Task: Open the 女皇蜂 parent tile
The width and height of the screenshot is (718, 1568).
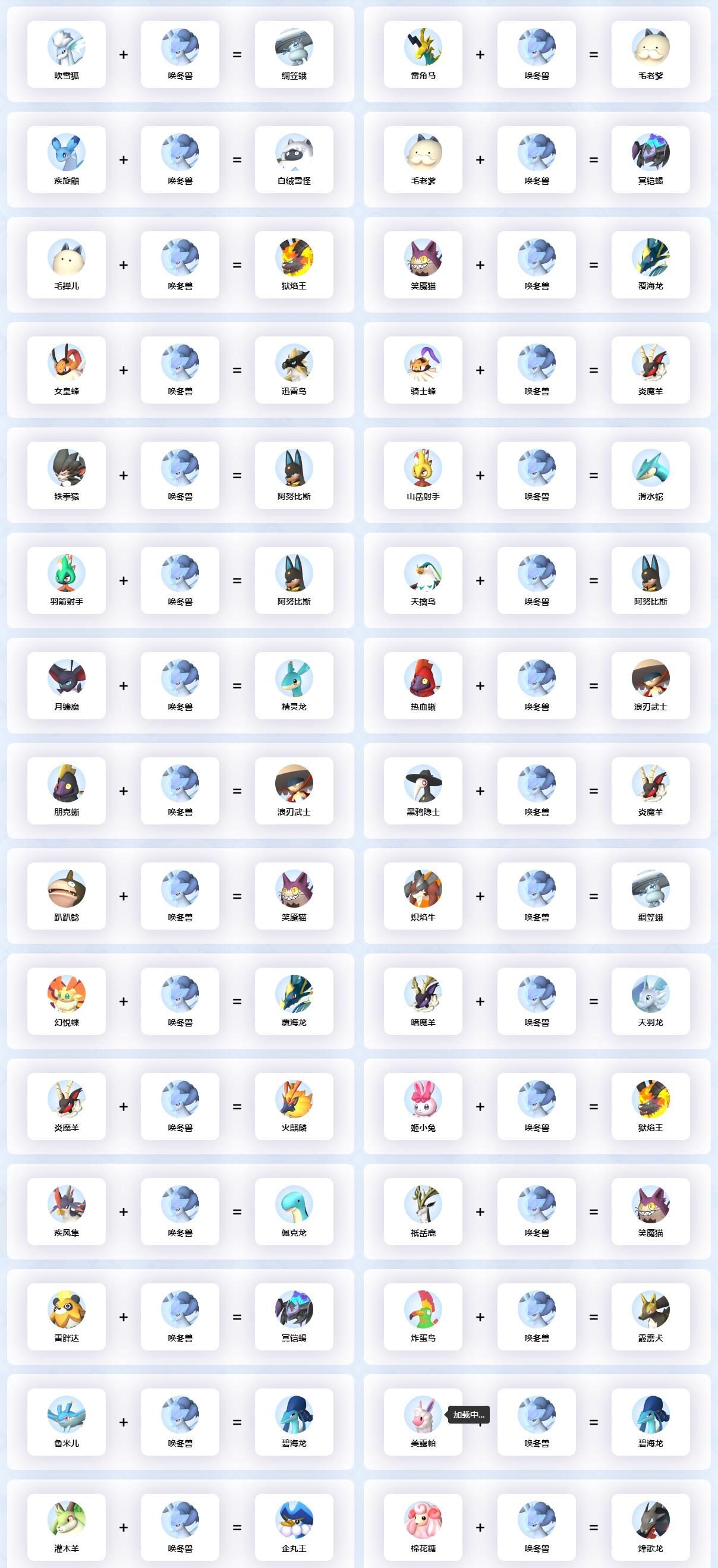Action: click(67, 370)
